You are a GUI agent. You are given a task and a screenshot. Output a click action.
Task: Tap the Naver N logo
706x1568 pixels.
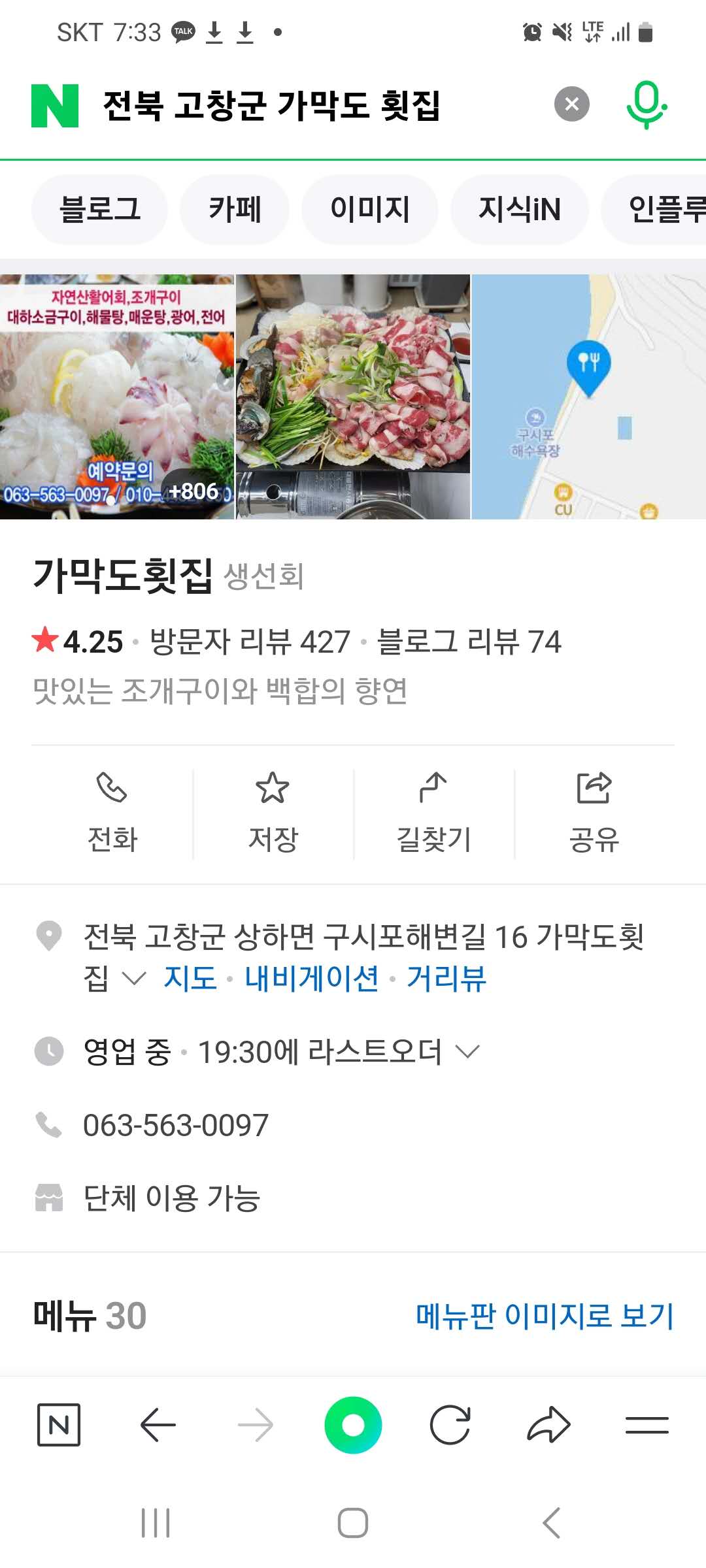click(55, 105)
